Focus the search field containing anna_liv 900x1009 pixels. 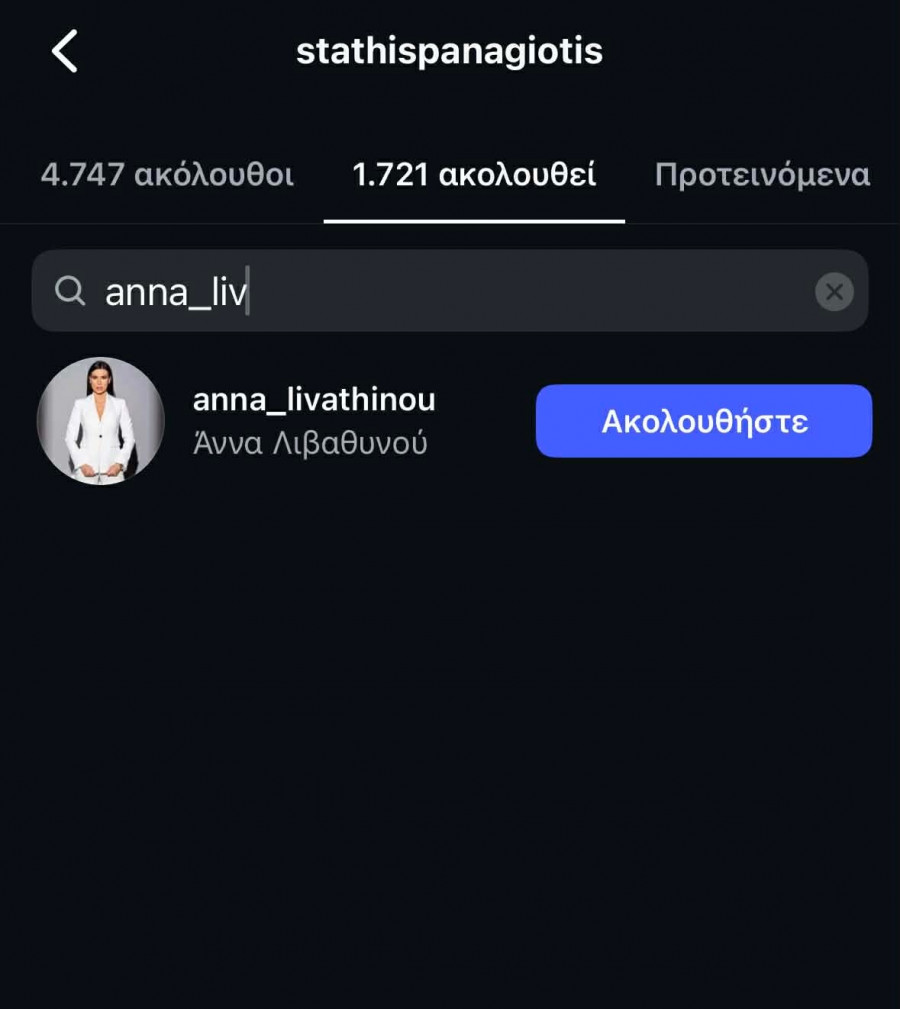point(440,291)
